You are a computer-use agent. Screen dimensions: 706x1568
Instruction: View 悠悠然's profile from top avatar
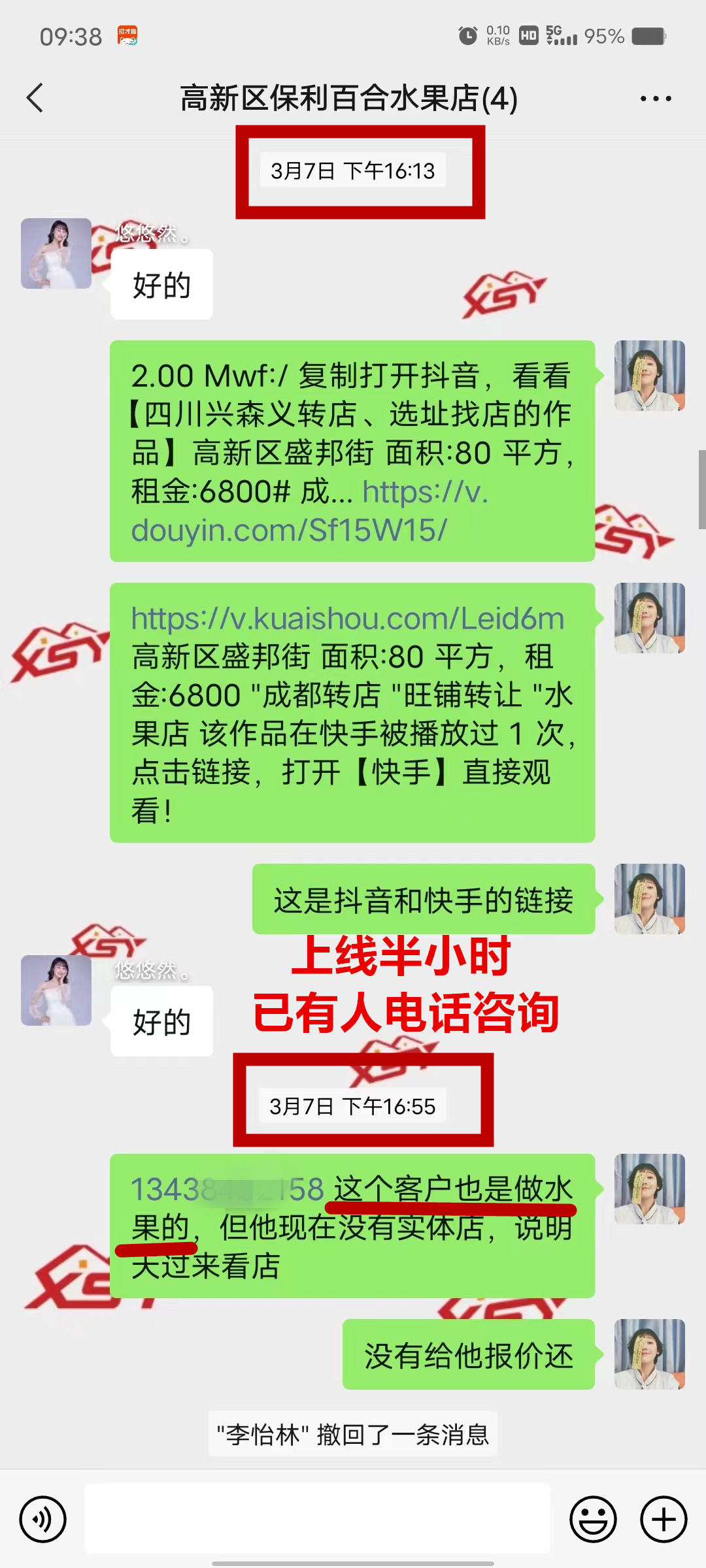[56, 253]
